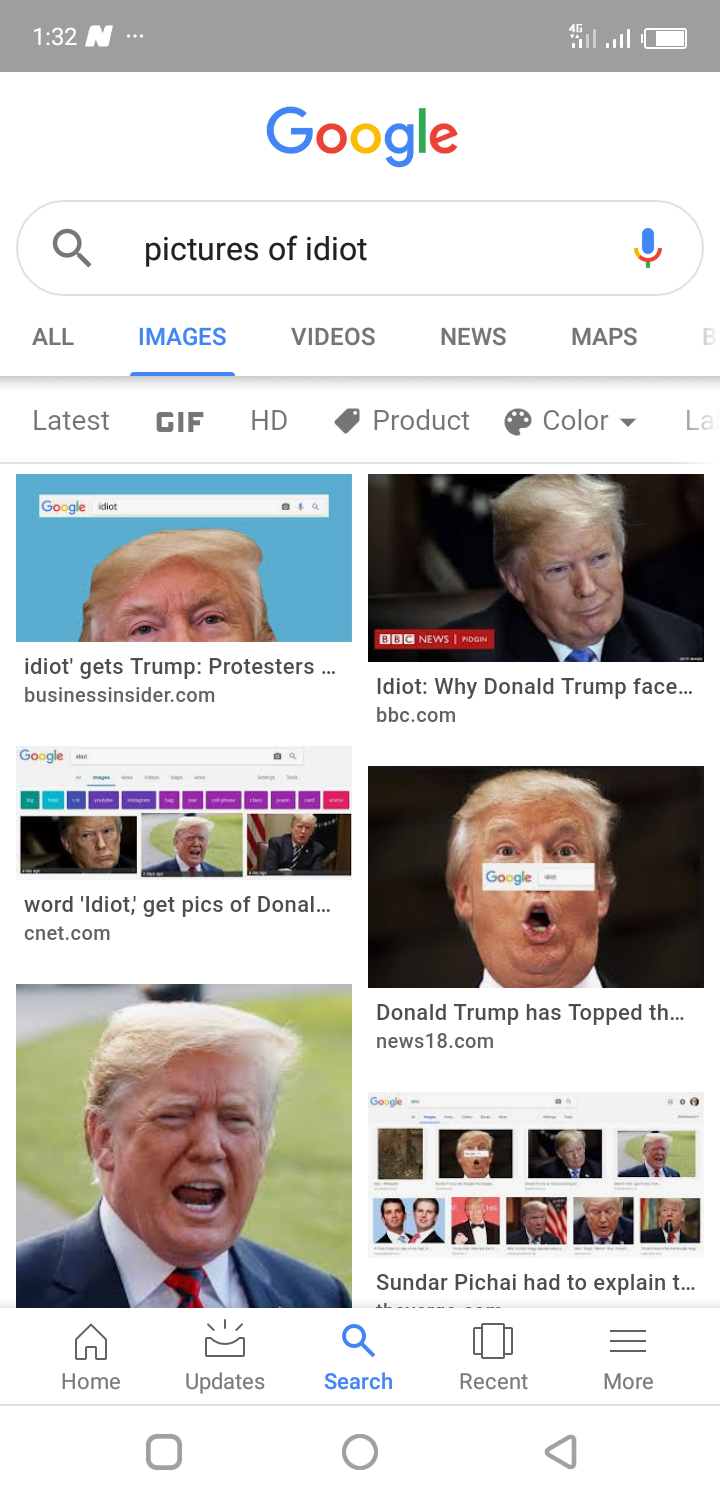The image size is (720, 1500).
Task: Switch to the VIDEOS tab
Action: click(333, 337)
